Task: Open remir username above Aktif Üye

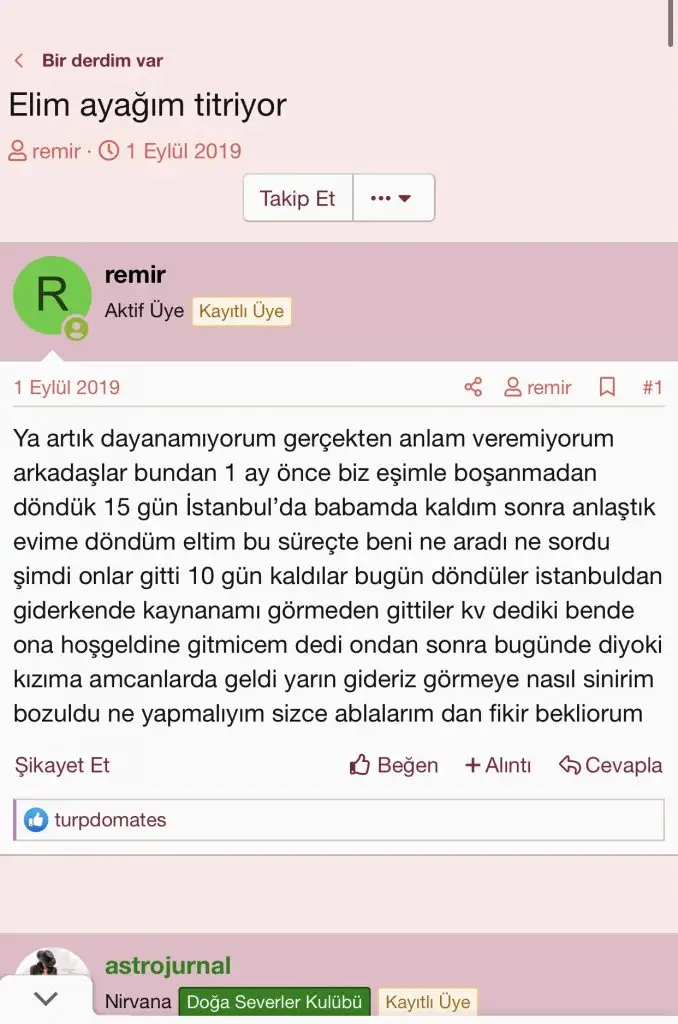Action: 134,275
